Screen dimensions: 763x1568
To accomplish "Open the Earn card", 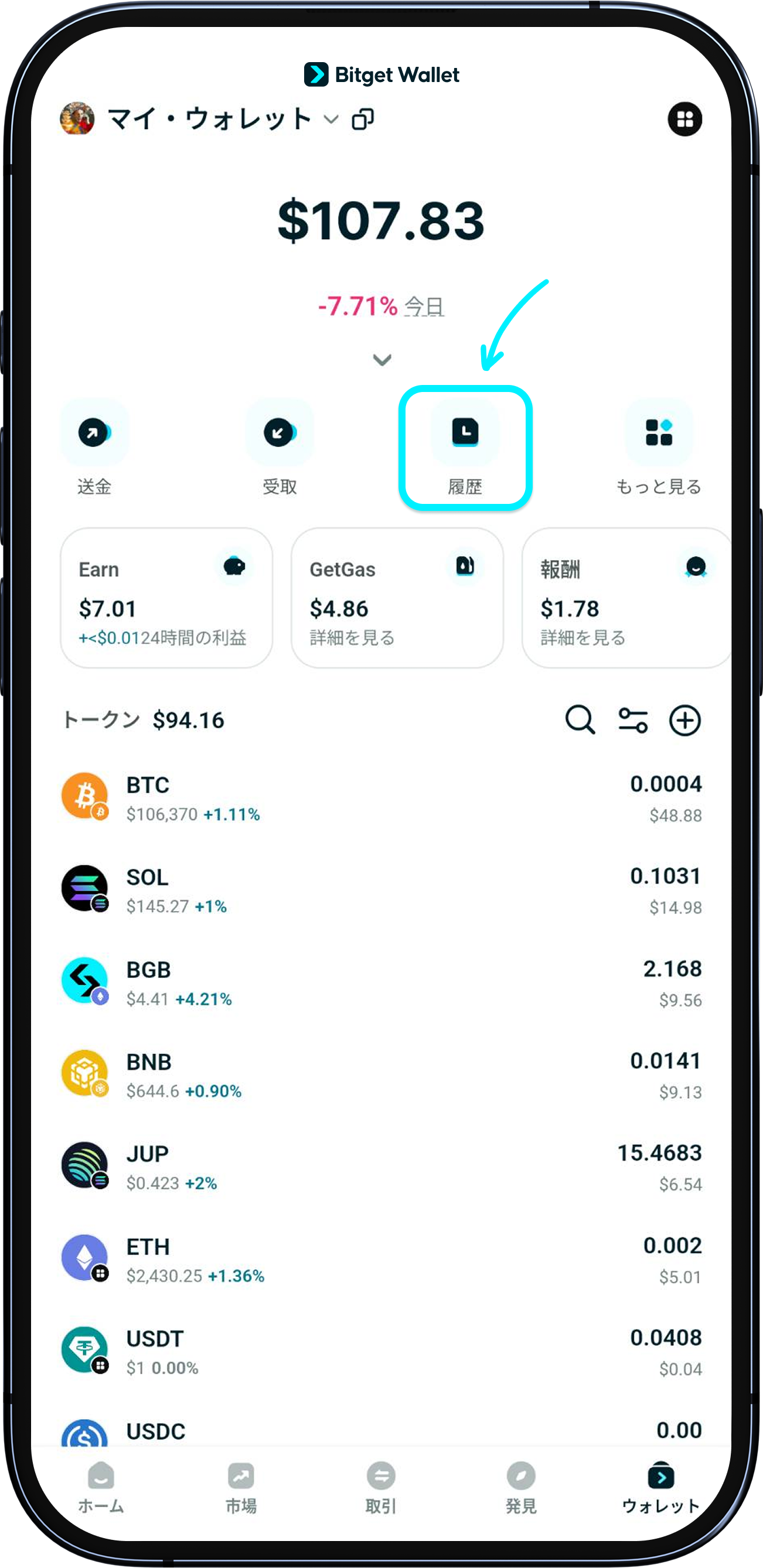I will (166, 598).
